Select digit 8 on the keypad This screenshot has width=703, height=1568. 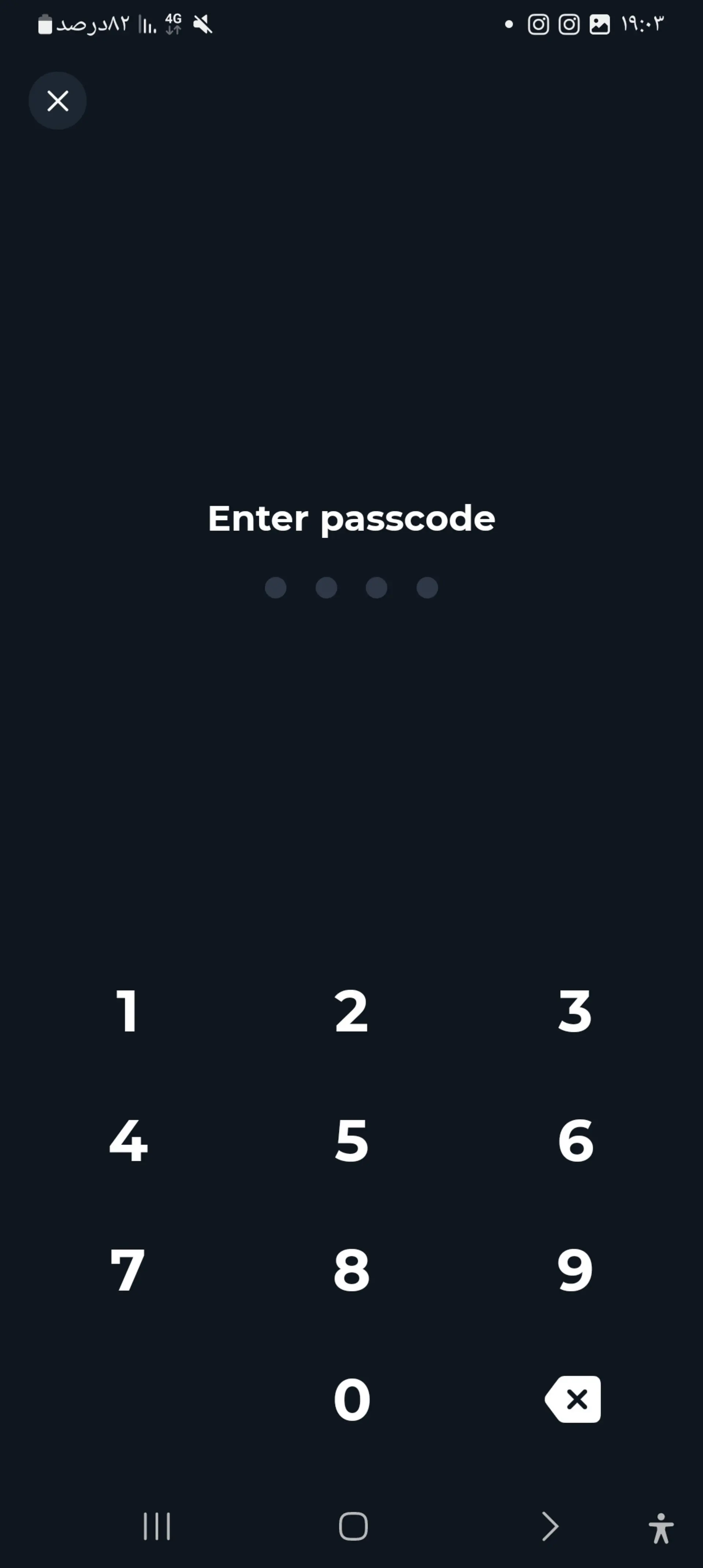point(351,1270)
